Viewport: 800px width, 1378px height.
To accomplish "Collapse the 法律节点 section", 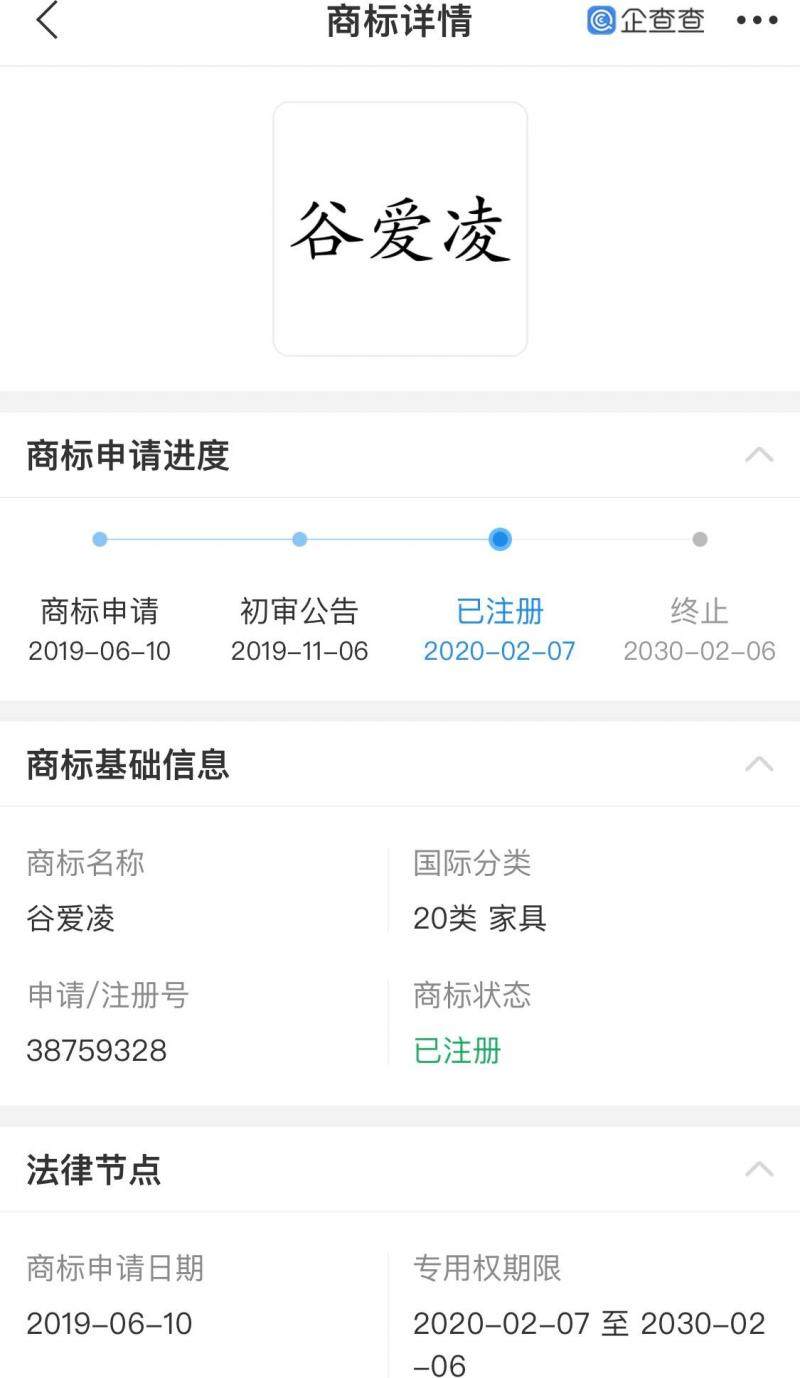I will click(x=759, y=1169).
